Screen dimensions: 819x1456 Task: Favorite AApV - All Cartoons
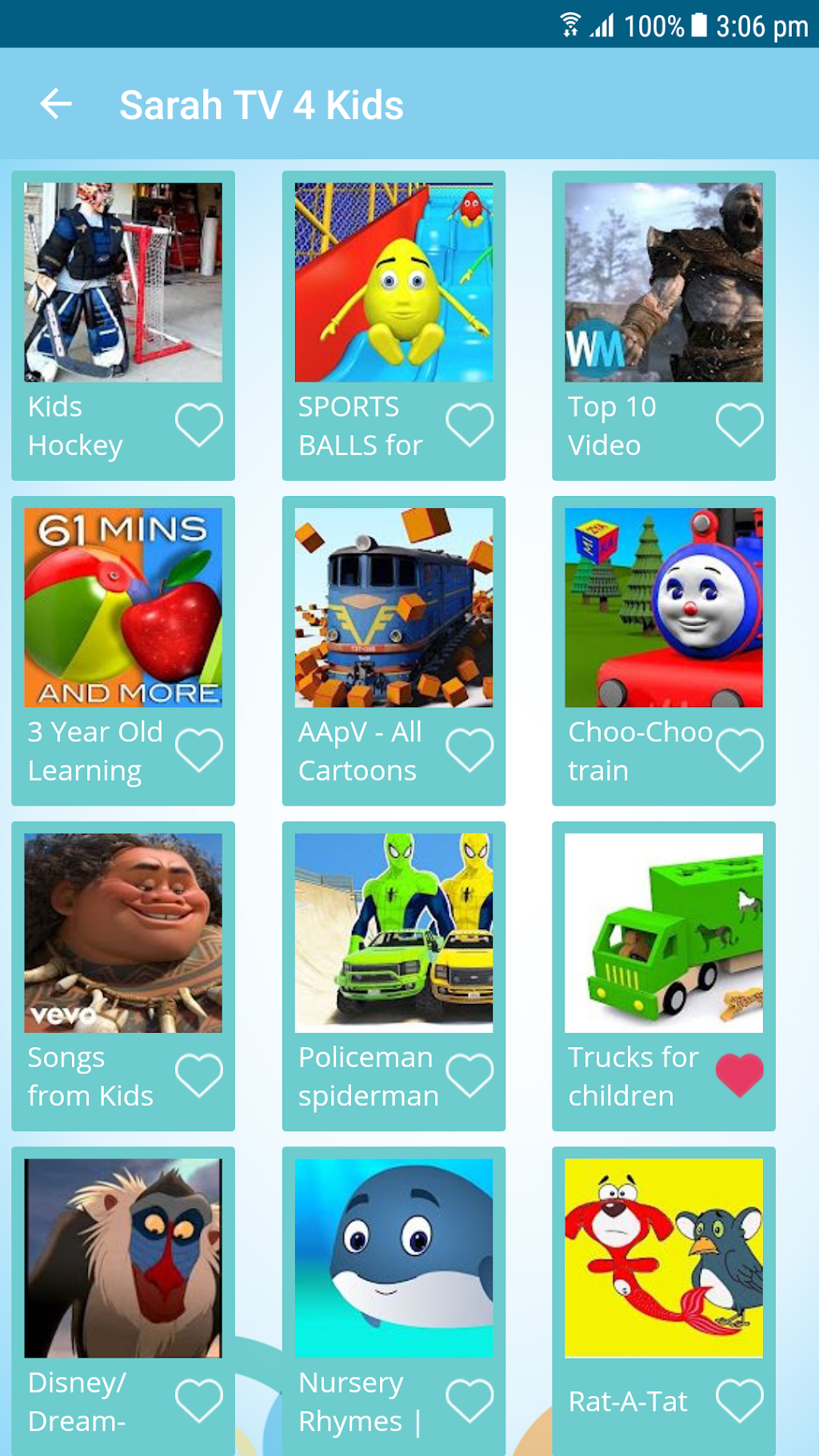tap(469, 750)
